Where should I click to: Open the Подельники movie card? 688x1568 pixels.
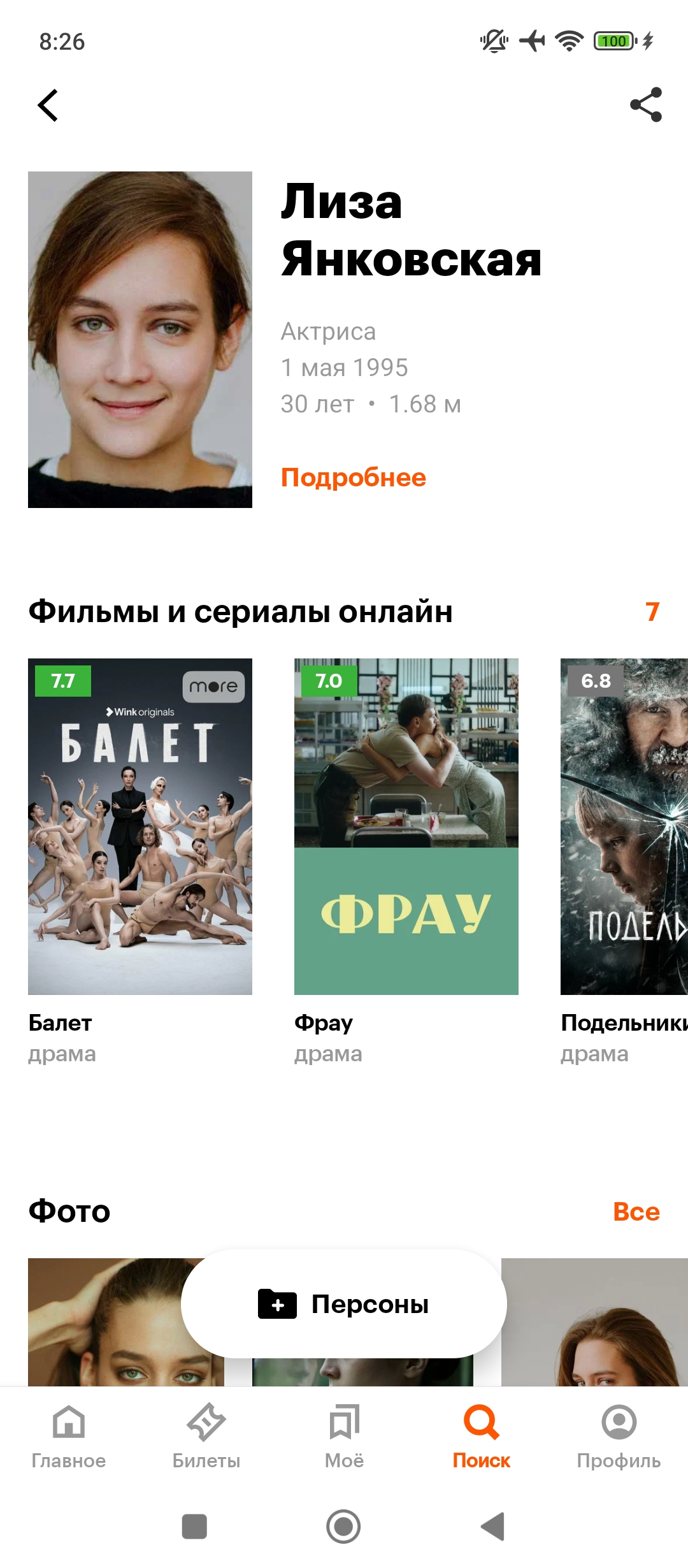624,826
